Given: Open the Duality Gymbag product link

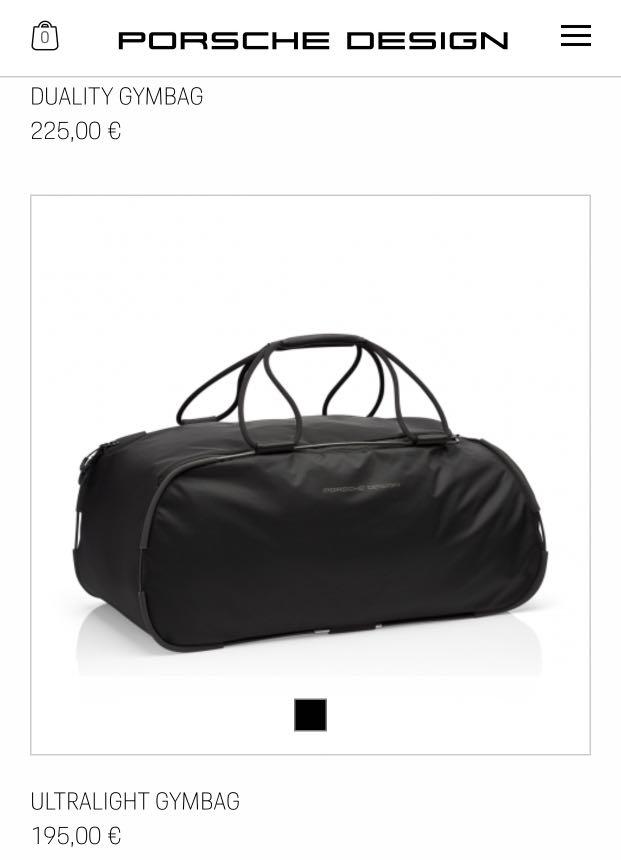Looking at the screenshot, I should [x=117, y=97].
